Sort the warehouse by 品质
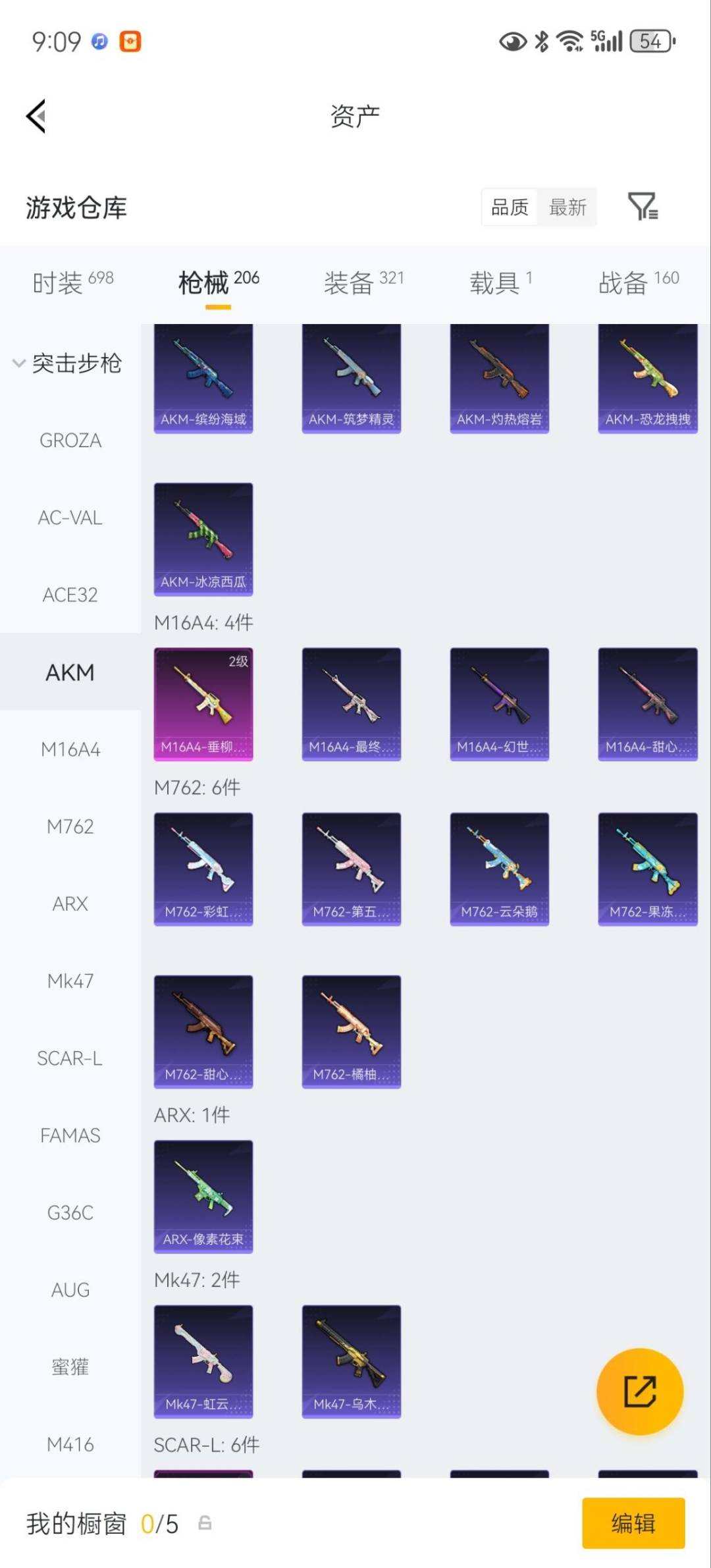 [510, 207]
